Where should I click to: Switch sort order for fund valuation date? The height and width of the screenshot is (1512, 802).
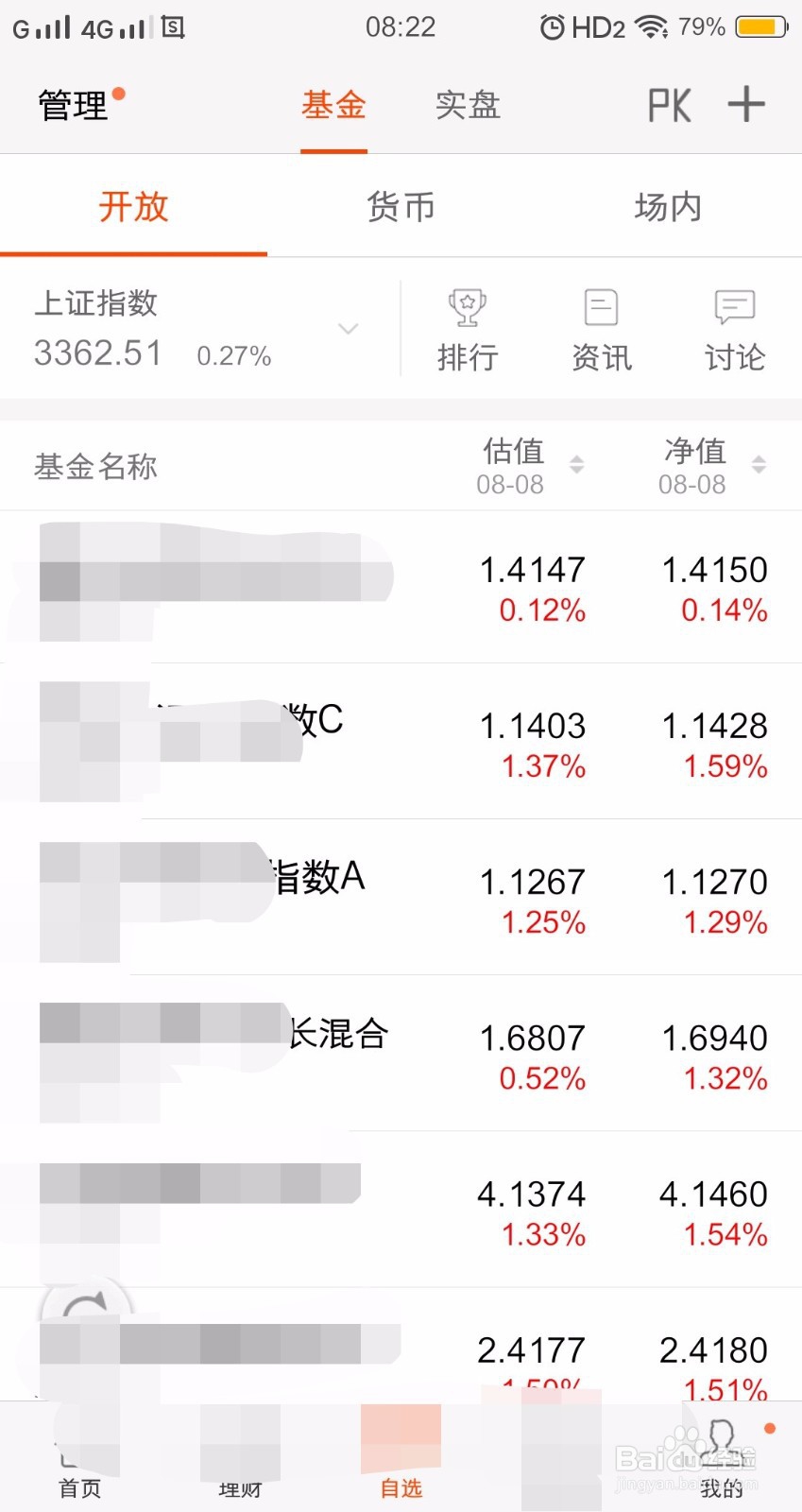(576, 465)
